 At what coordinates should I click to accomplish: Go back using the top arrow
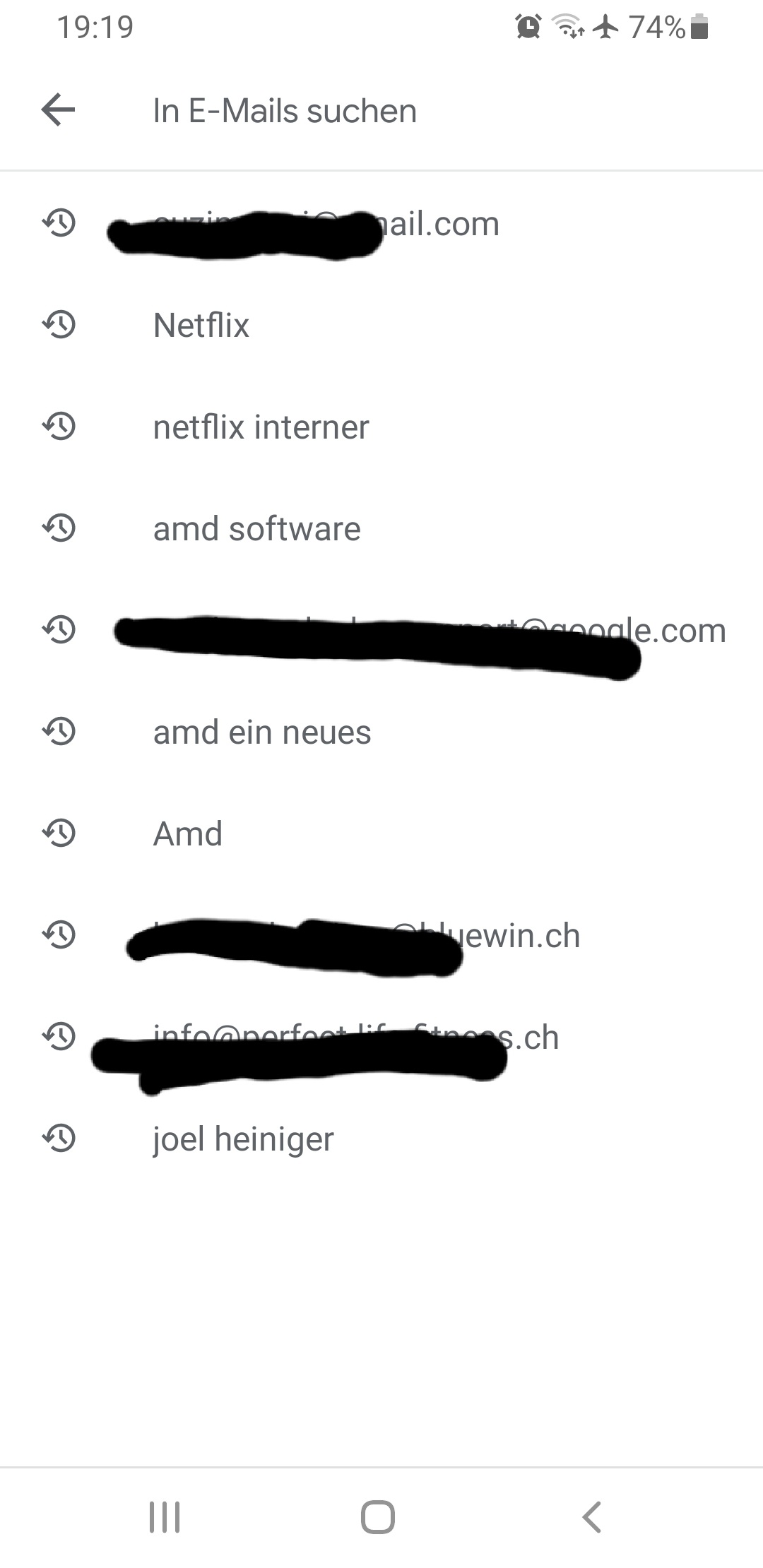pos(58,110)
